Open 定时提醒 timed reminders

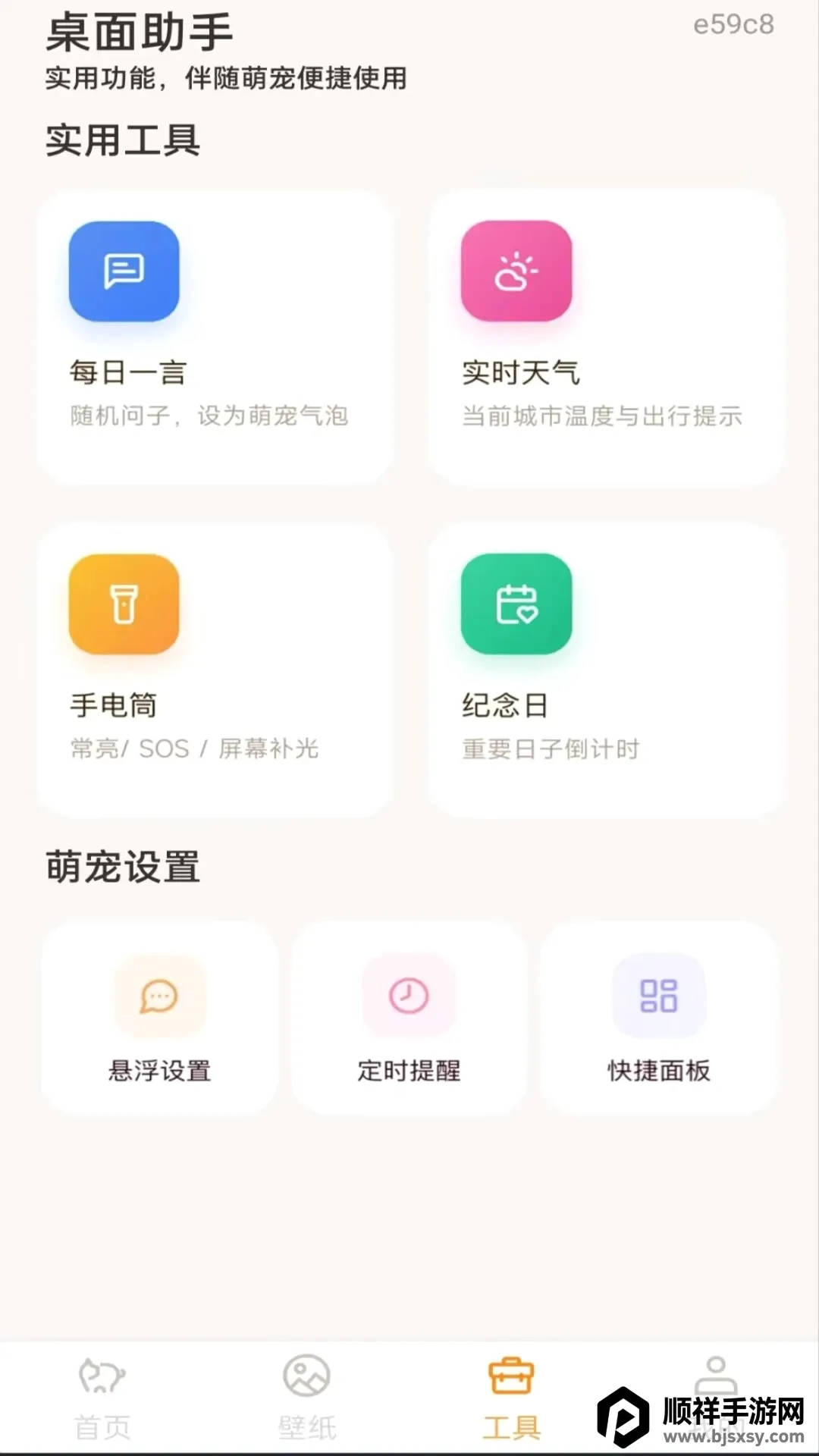(x=409, y=1018)
